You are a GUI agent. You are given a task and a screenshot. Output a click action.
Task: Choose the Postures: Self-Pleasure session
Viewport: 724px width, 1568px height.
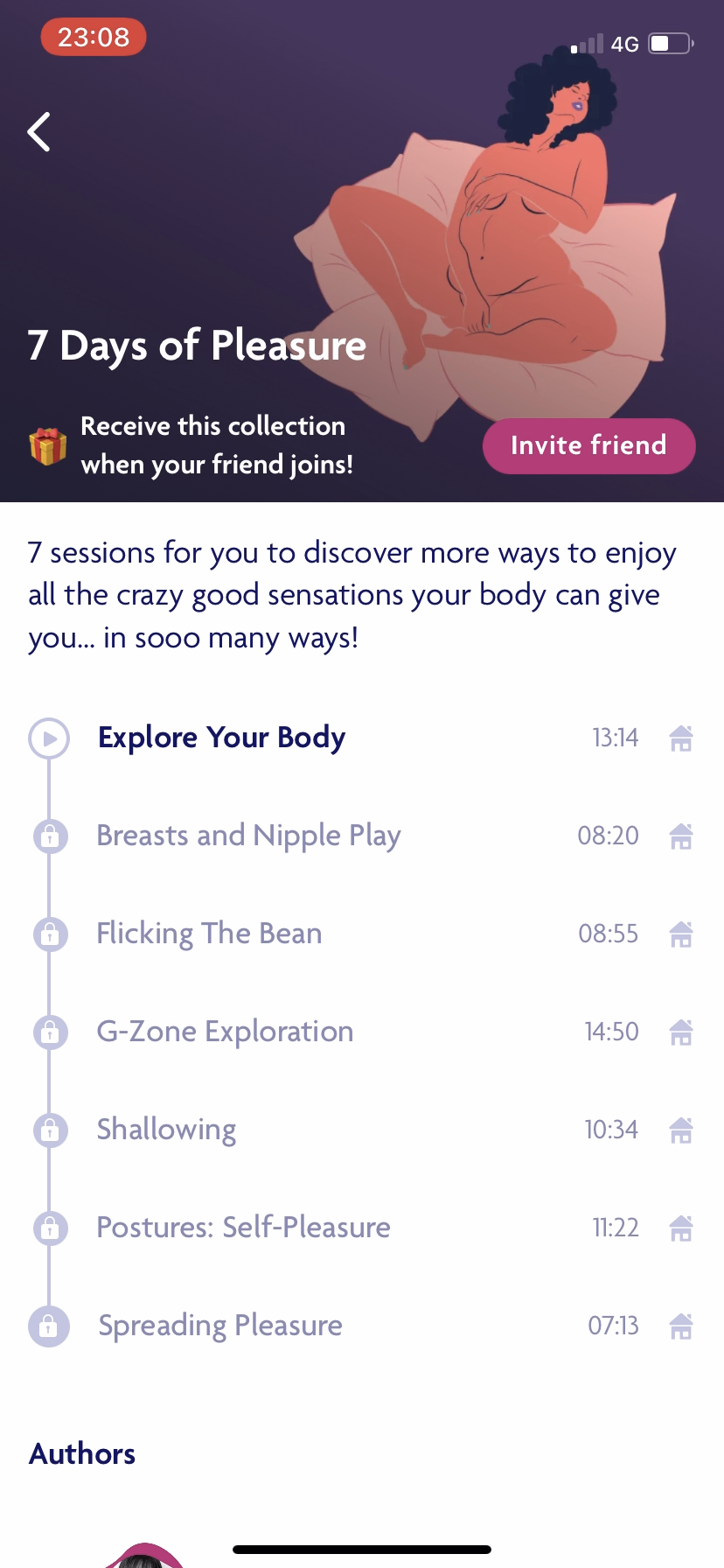pos(243,1228)
